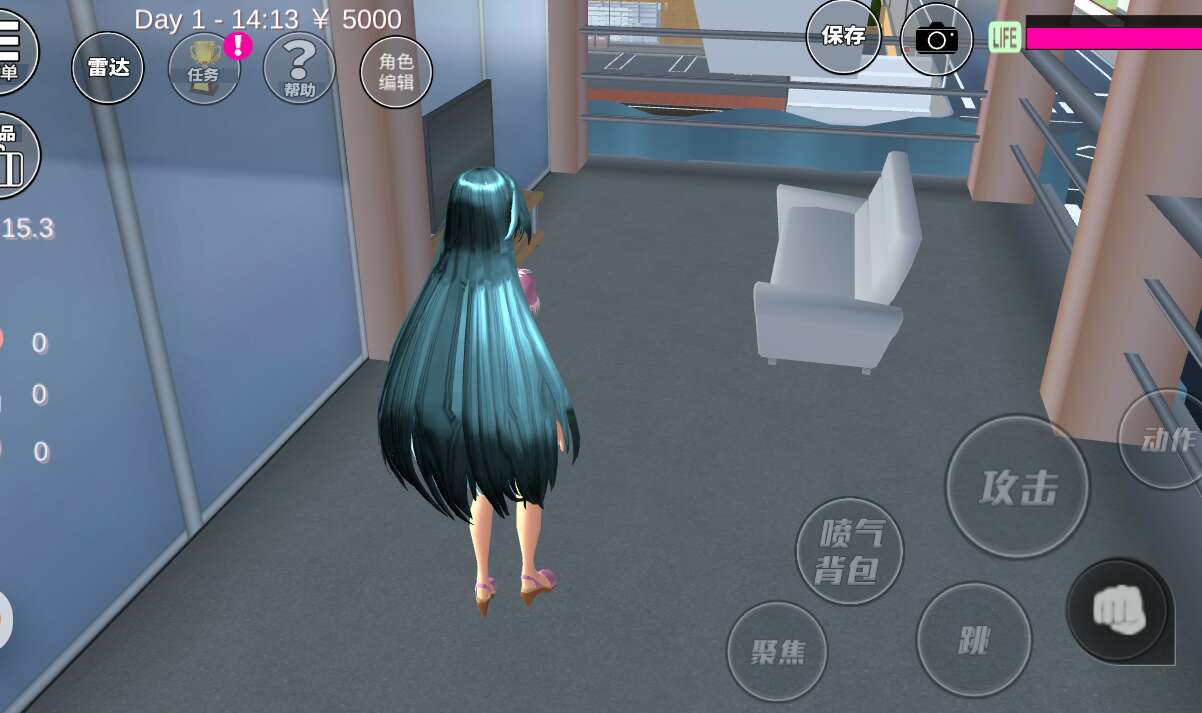Open the 帮助 help button
Image resolution: width=1202 pixels, height=713 pixels.
(299, 68)
